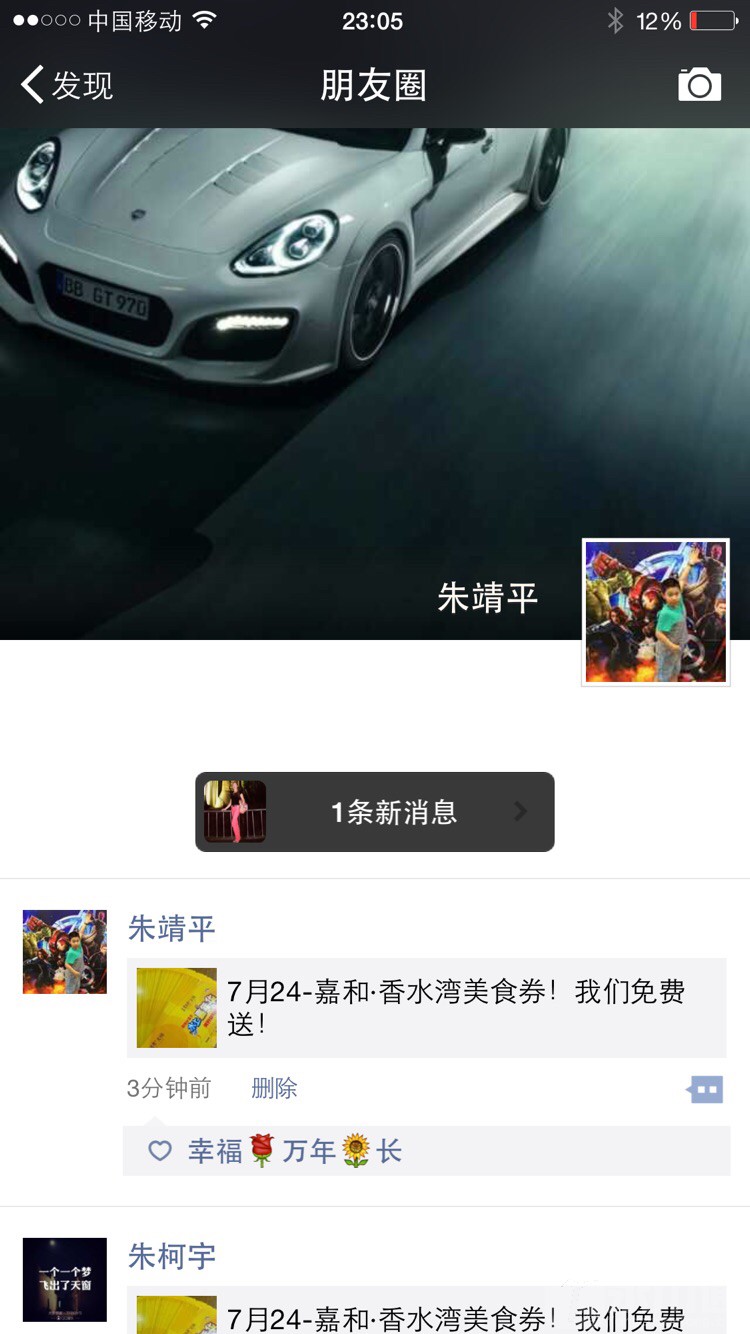Open liker 幸福万年长's profile

(x=295, y=1151)
